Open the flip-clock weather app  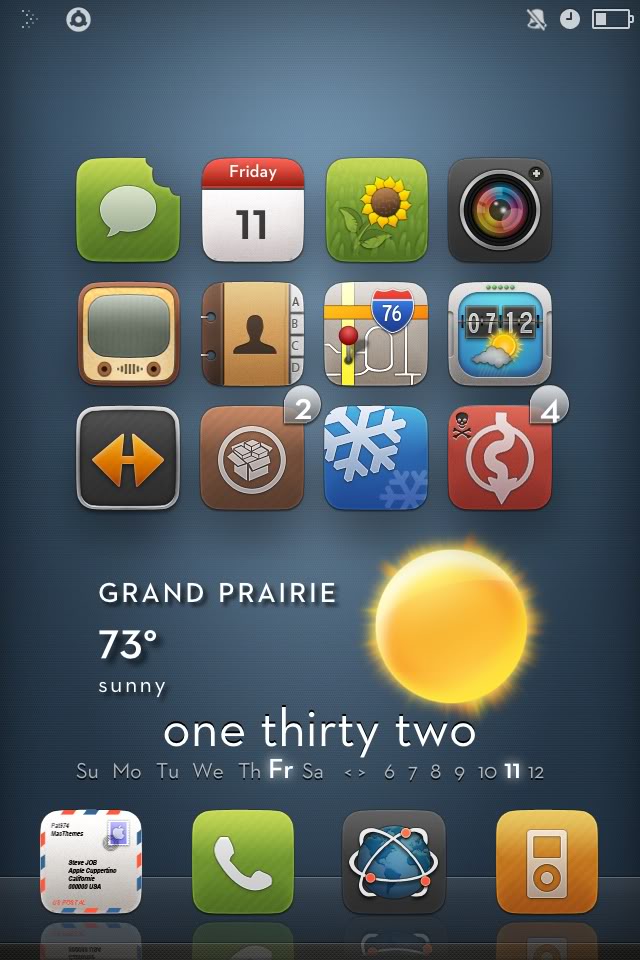499,334
